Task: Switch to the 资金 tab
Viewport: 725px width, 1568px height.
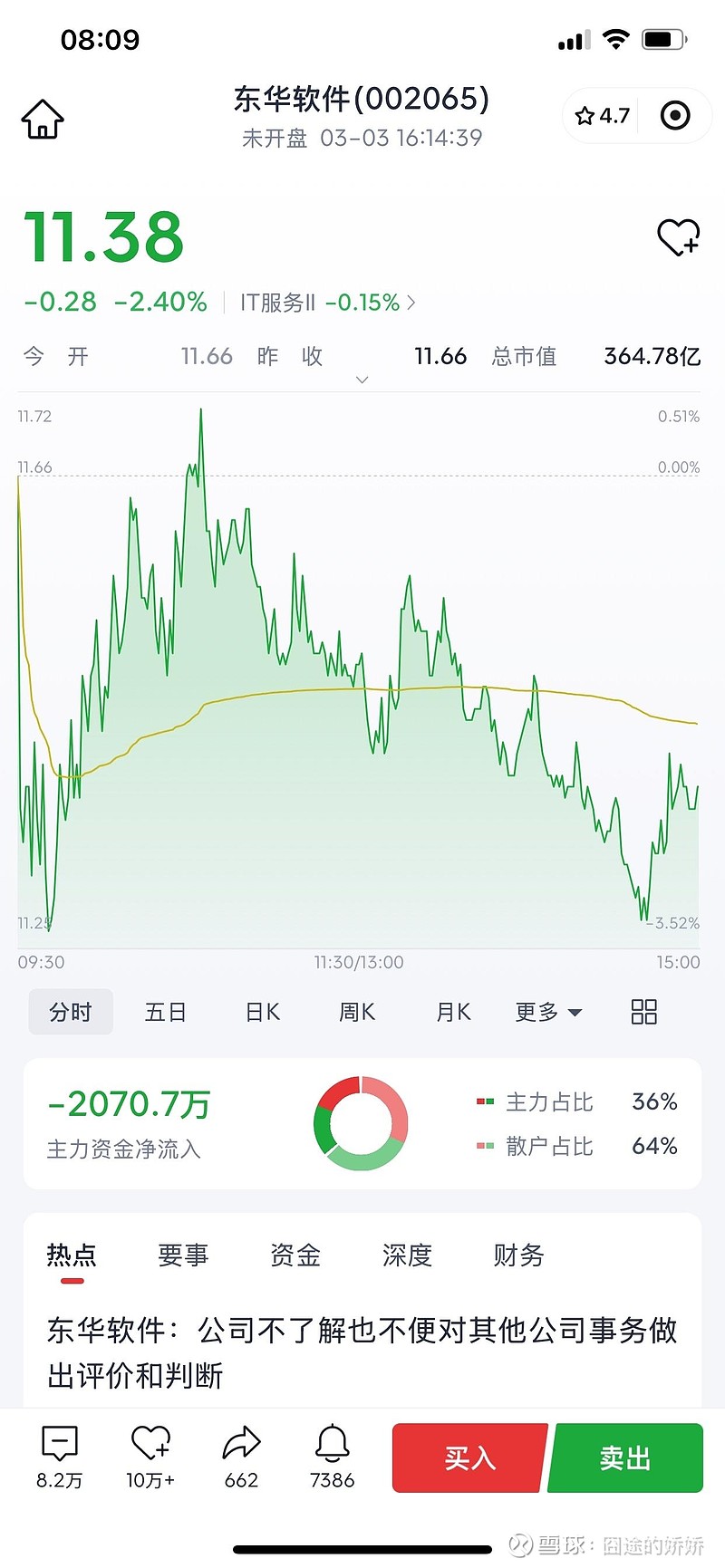Action: tap(295, 1255)
